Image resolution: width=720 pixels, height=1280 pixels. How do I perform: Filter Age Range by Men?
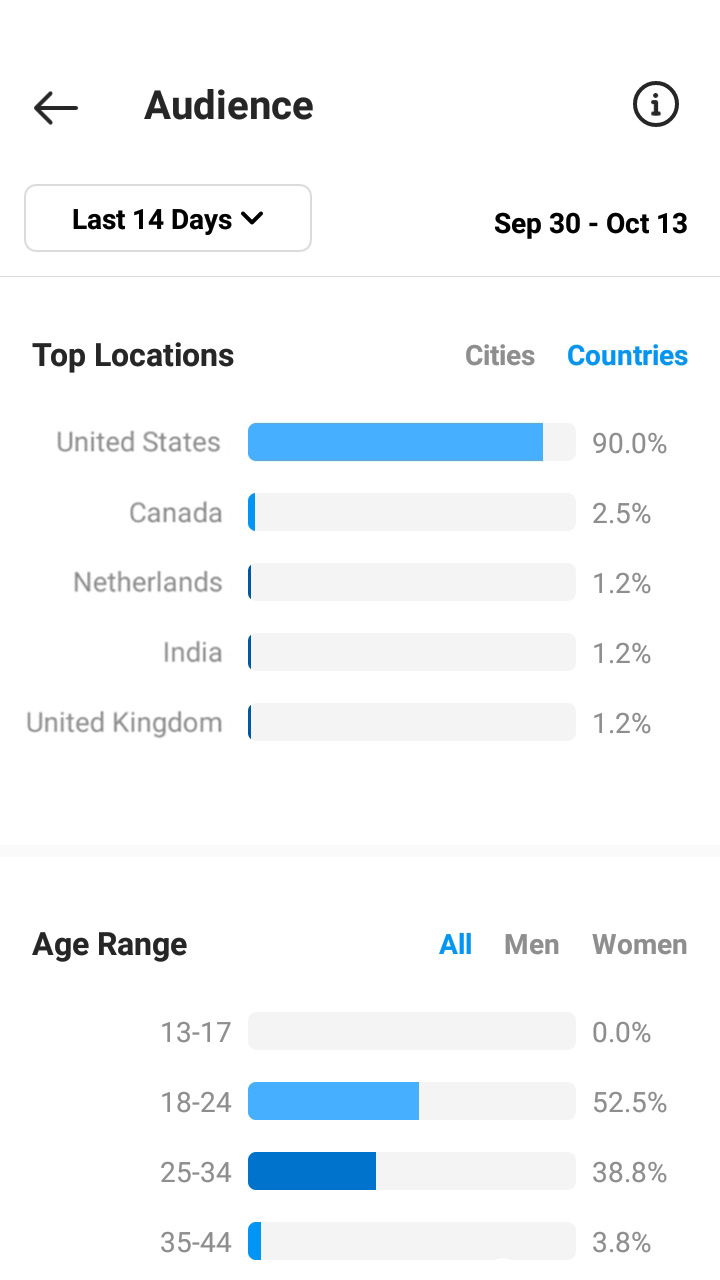pos(531,944)
